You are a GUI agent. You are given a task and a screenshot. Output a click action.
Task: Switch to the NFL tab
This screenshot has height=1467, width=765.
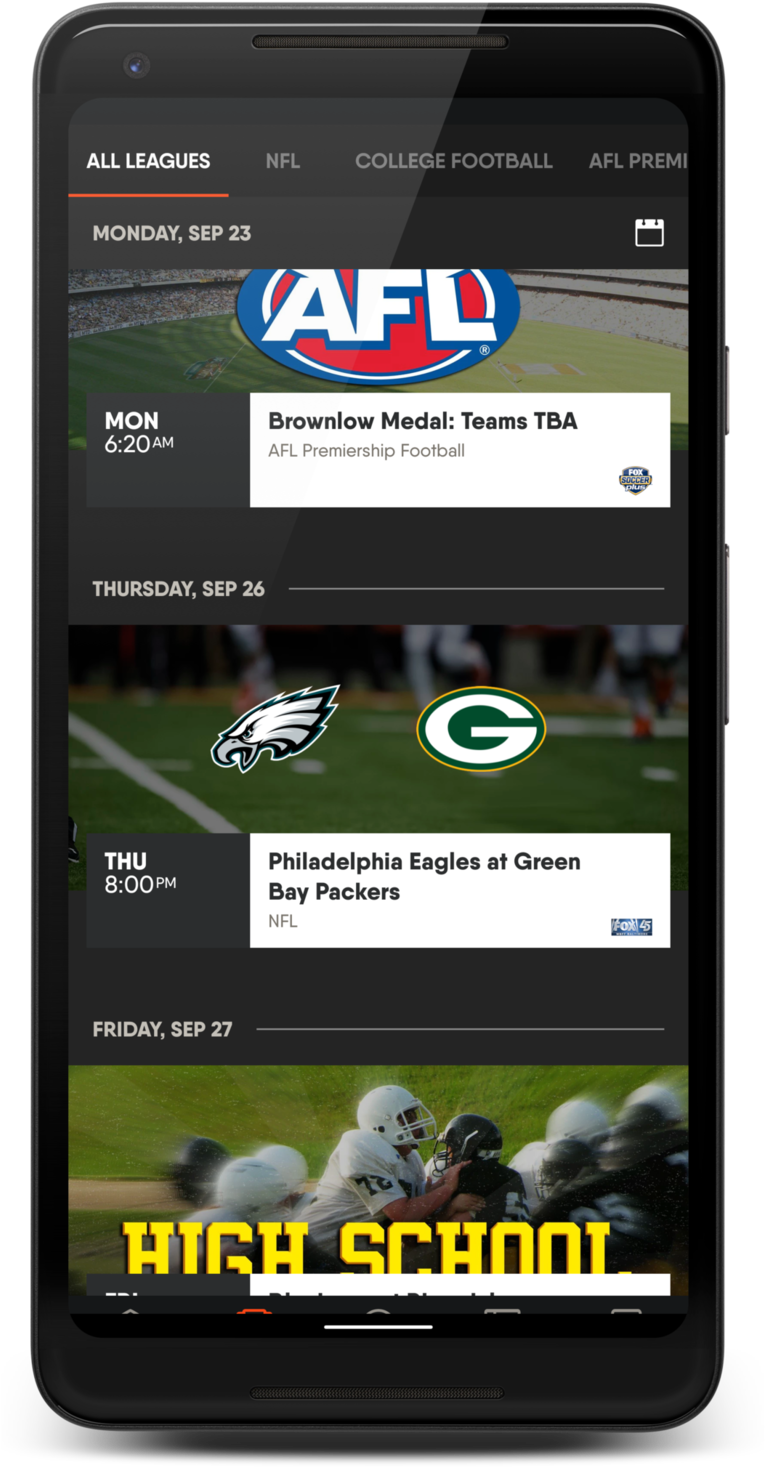tap(282, 161)
